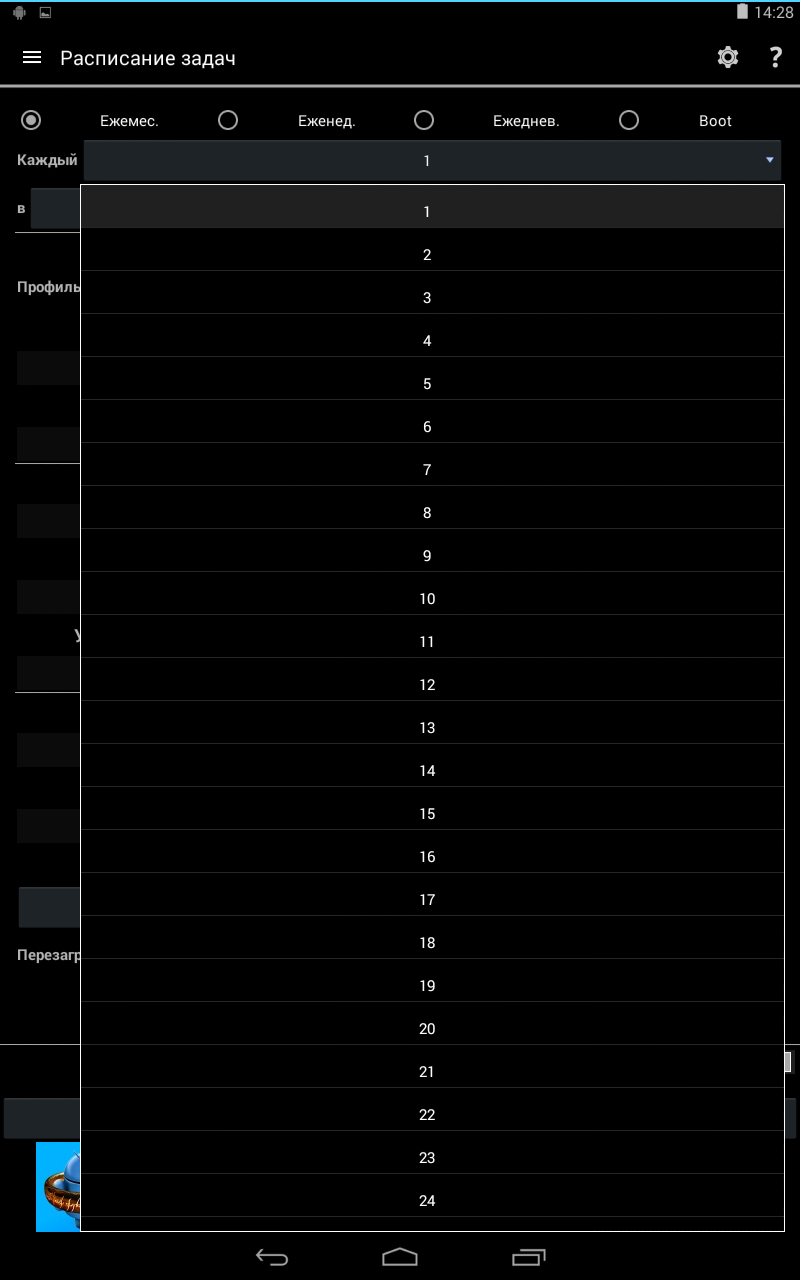
Task: Choose 7 from the dropdown
Action: pyautogui.click(x=427, y=470)
